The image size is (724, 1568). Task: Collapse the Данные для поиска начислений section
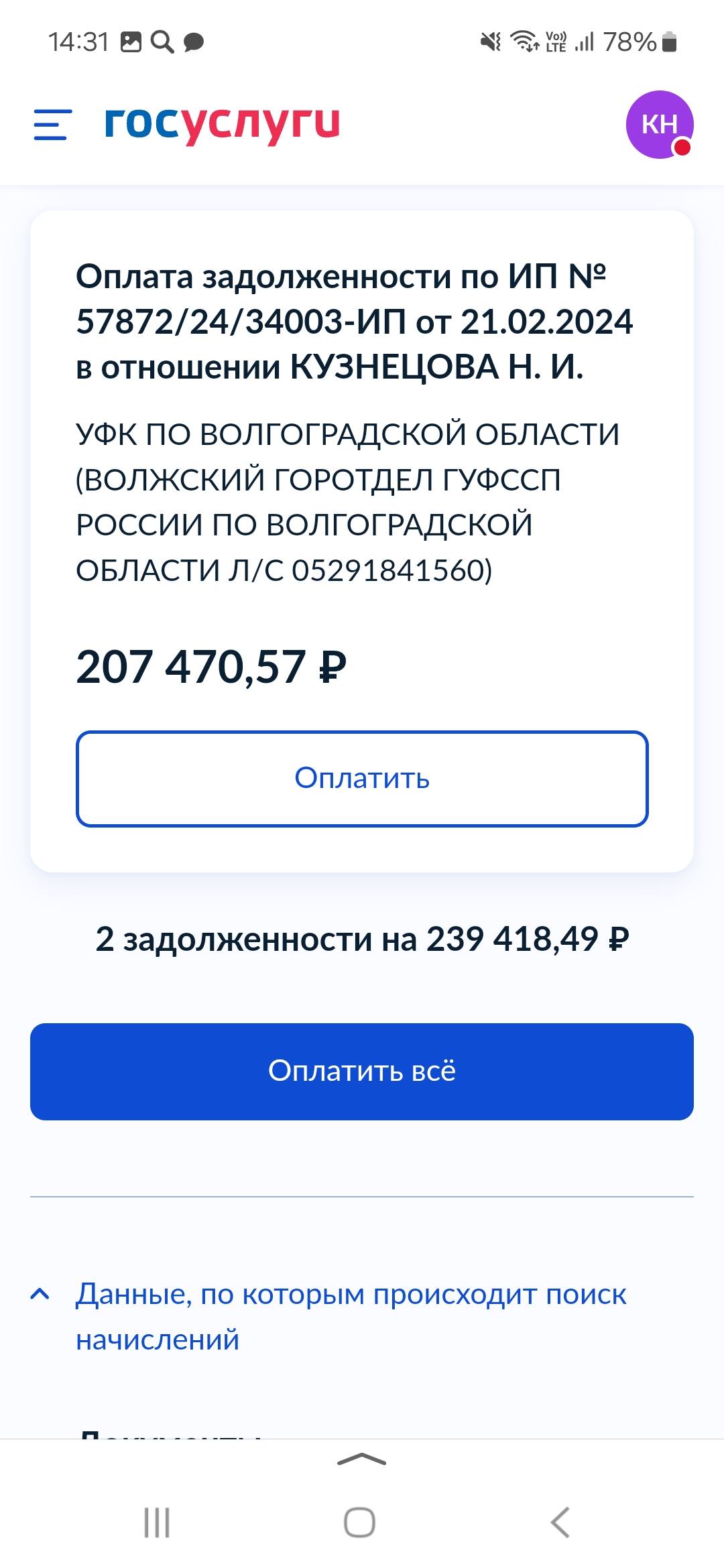pos(40,1294)
